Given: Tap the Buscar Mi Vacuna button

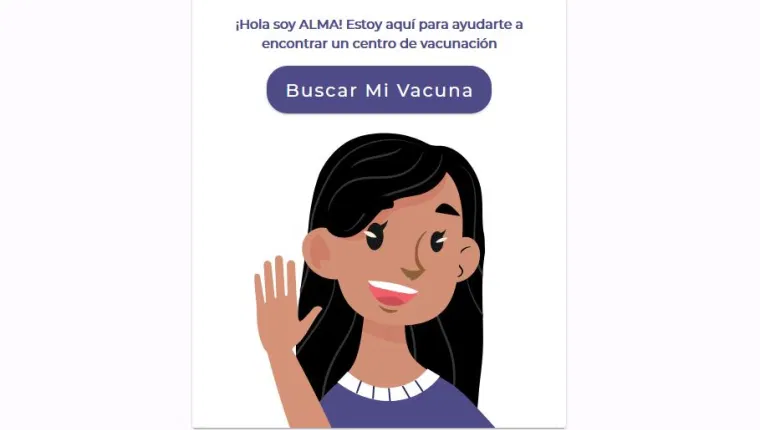Looking at the screenshot, I should pyautogui.click(x=378, y=90).
